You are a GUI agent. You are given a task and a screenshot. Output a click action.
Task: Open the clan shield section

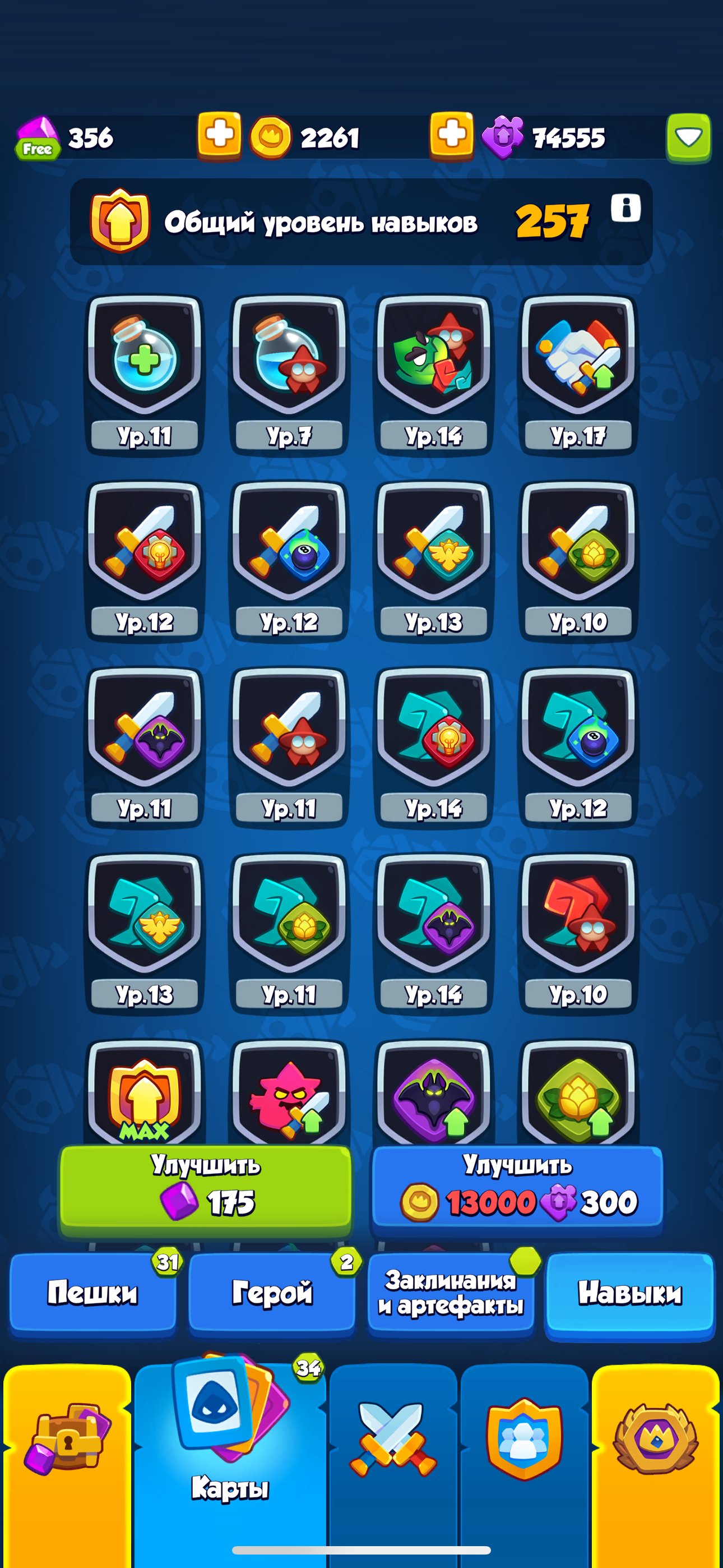click(x=523, y=1442)
